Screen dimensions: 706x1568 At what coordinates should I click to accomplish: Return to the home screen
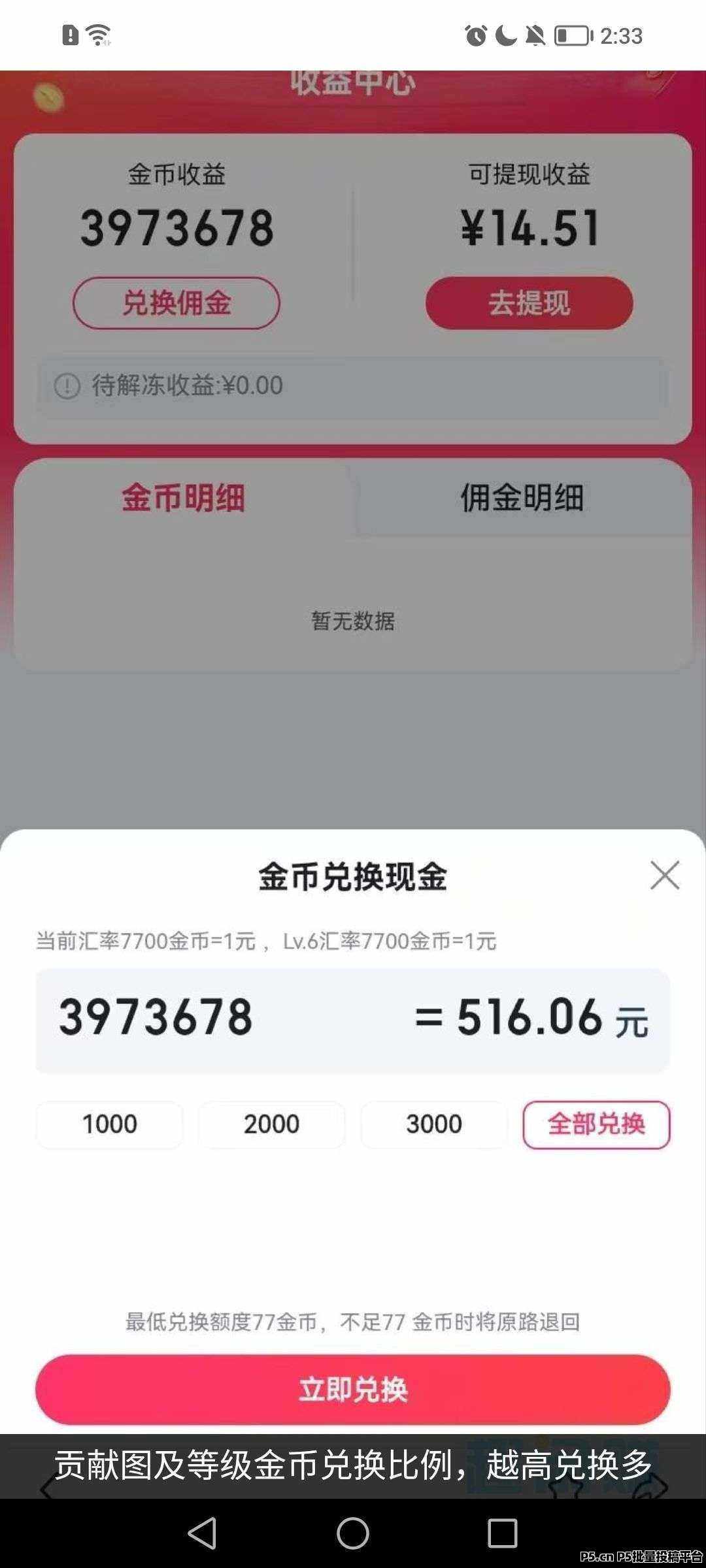[353, 1533]
